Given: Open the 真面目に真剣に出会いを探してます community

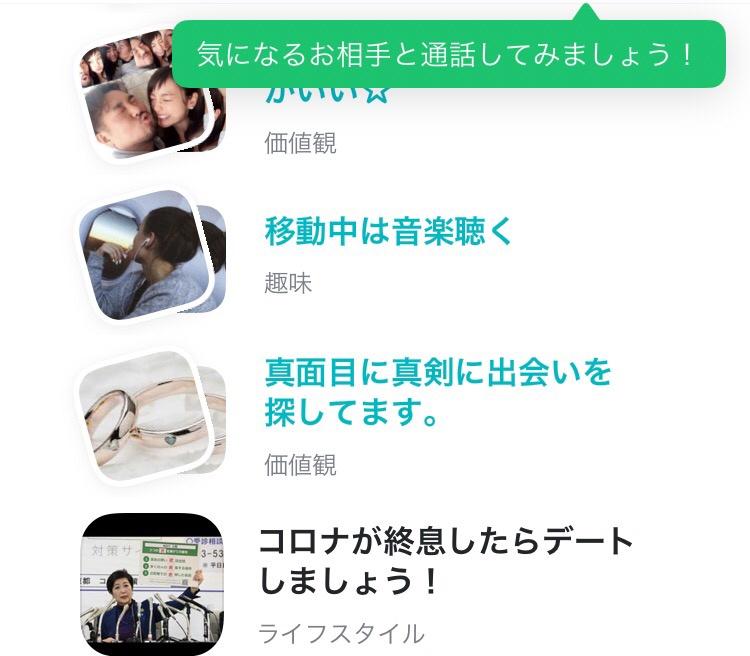Looking at the screenshot, I should [437, 392].
